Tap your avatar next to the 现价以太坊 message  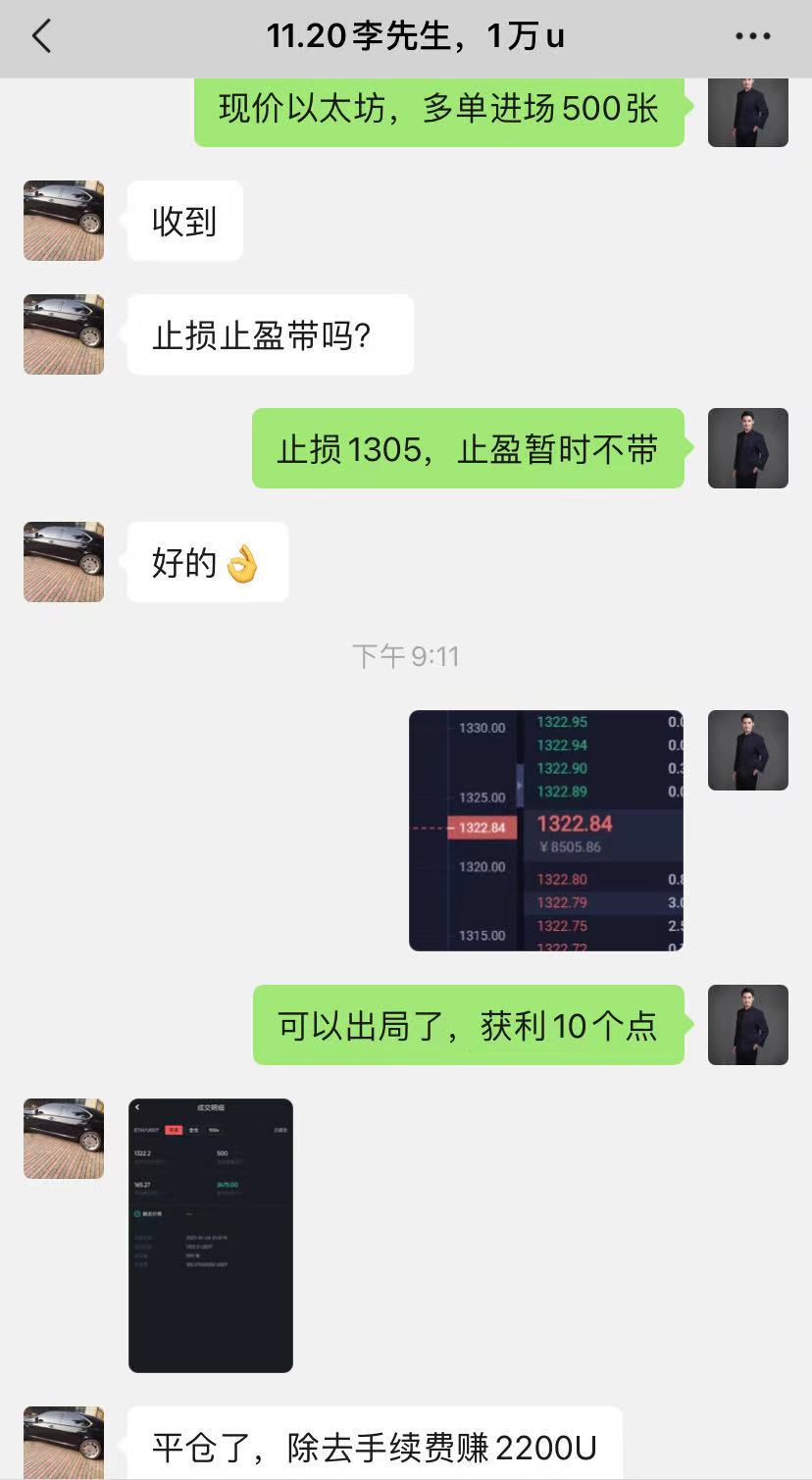point(747,111)
